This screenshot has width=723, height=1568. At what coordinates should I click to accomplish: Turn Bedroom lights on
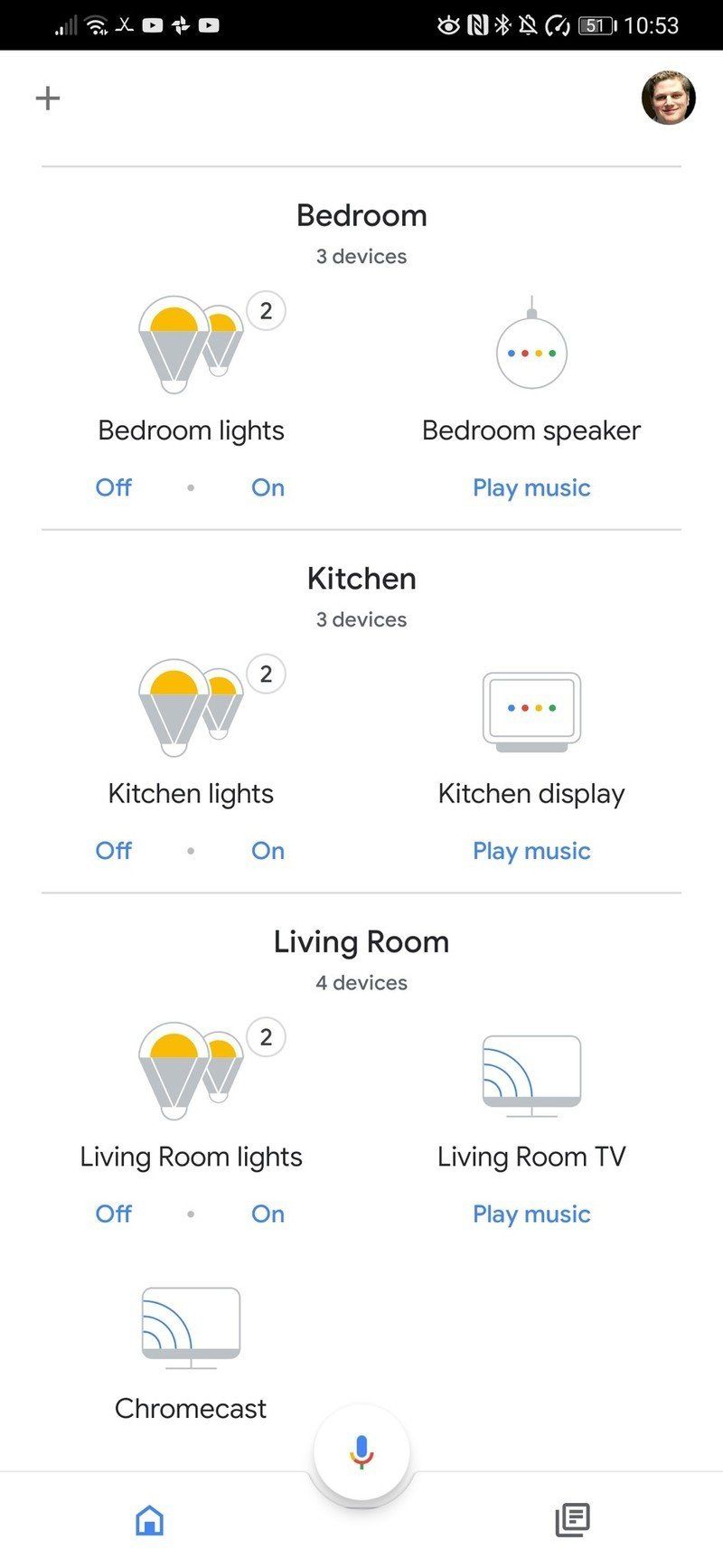tap(268, 487)
